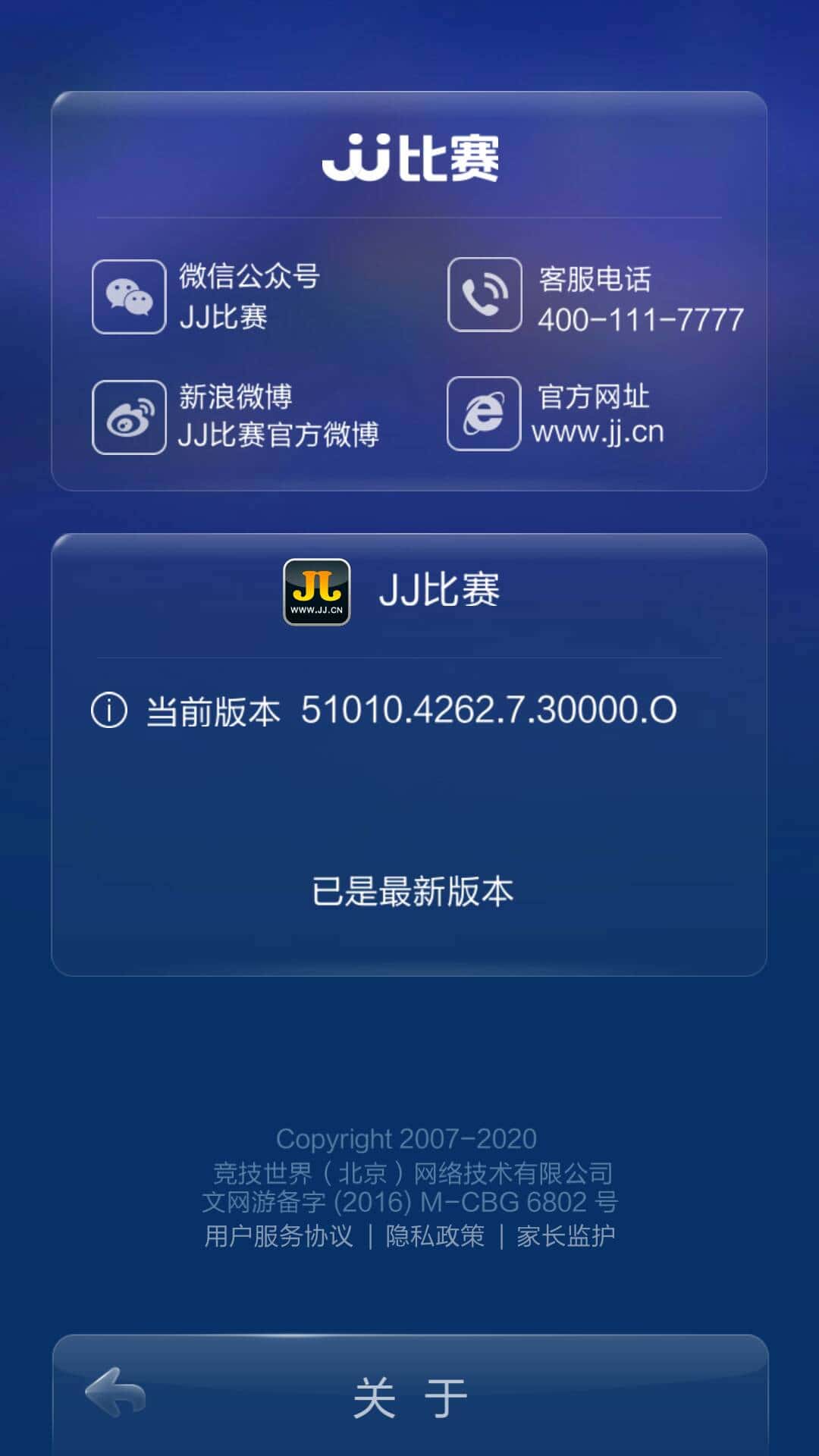Dial the 400-111-7777 customer service number
The height and width of the screenshot is (1456, 819).
pyautogui.click(x=641, y=321)
